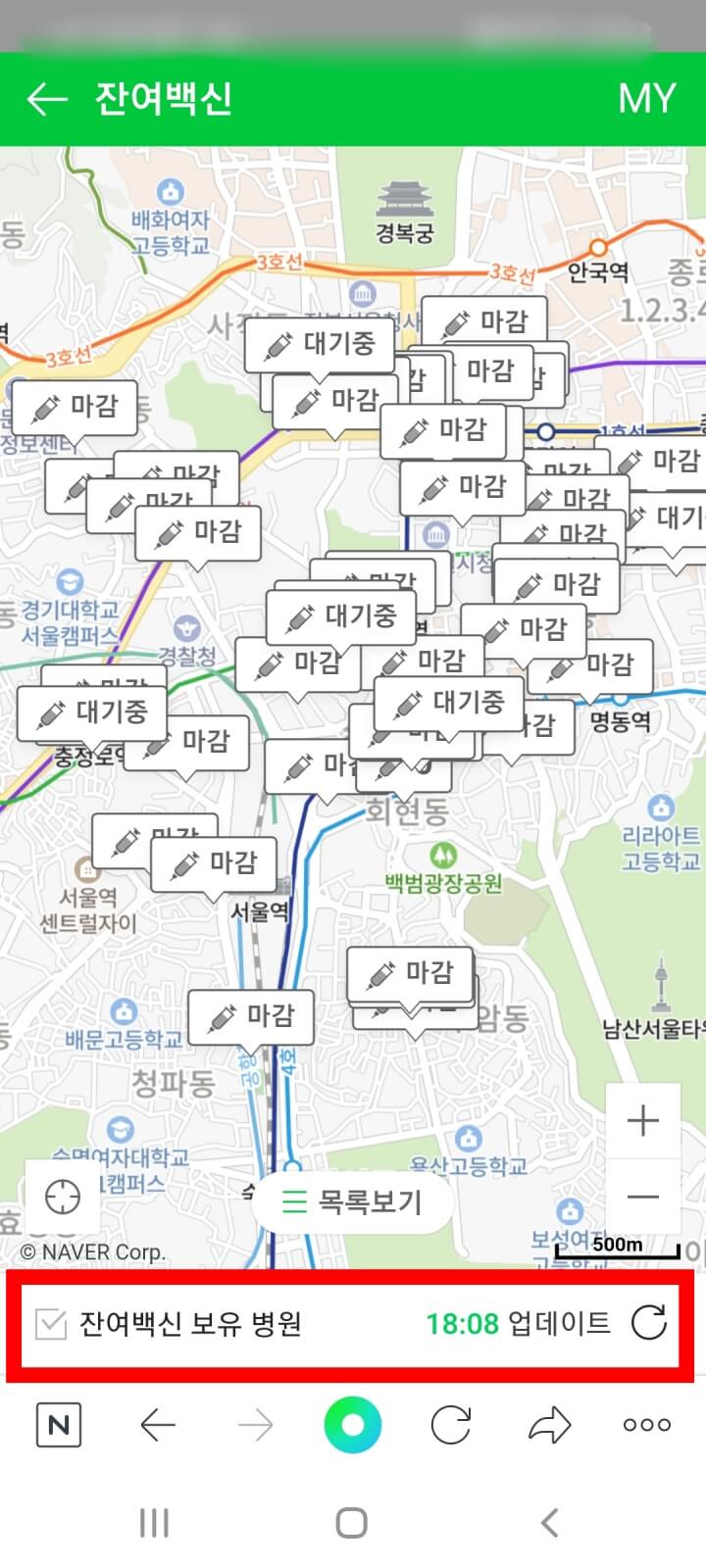Tap the share arrow icon in browser bar
Viewport: 706px width, 1568px height.
tap(548, 1426)
